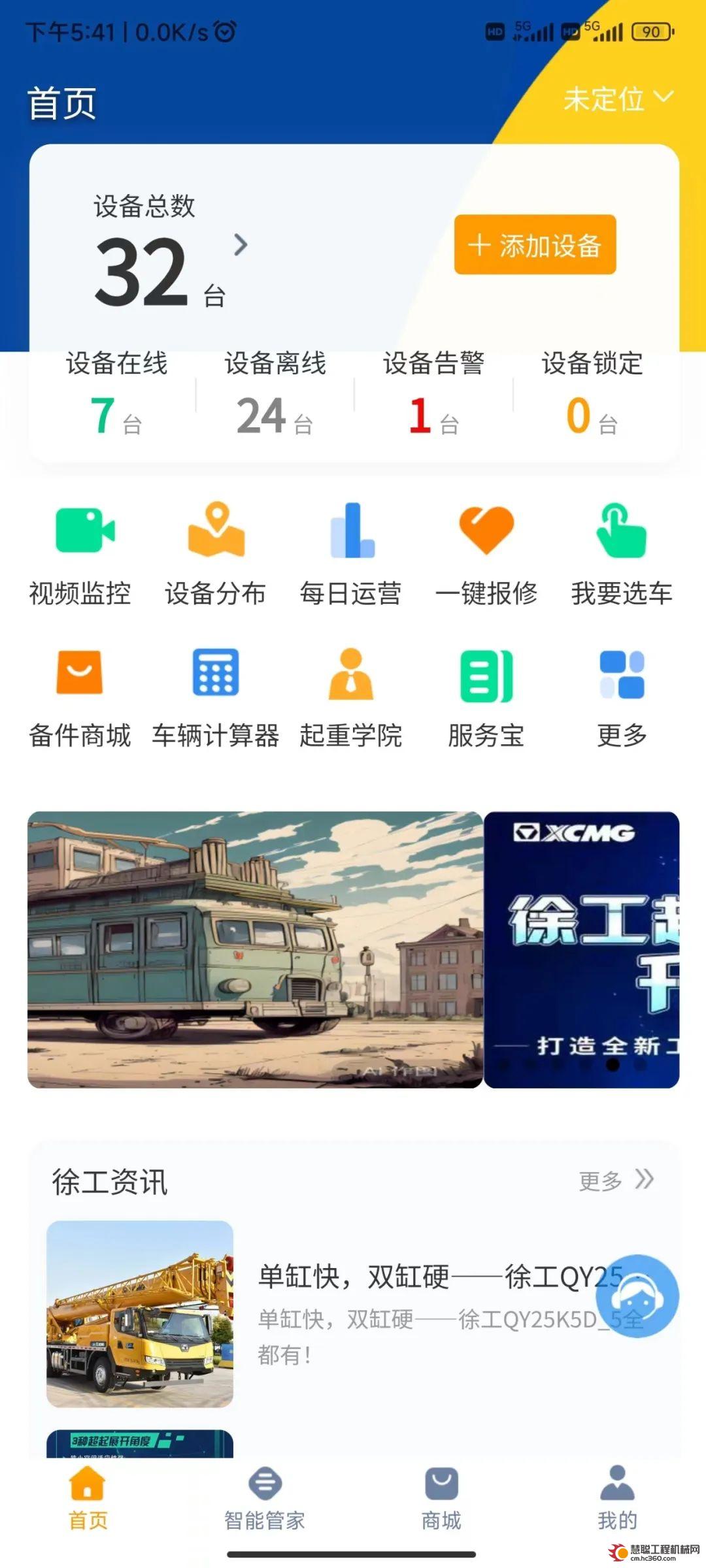The image size is (706, 1568).
Task: Show 更多 functions in the grid
Action: click(x=622, y=698)
